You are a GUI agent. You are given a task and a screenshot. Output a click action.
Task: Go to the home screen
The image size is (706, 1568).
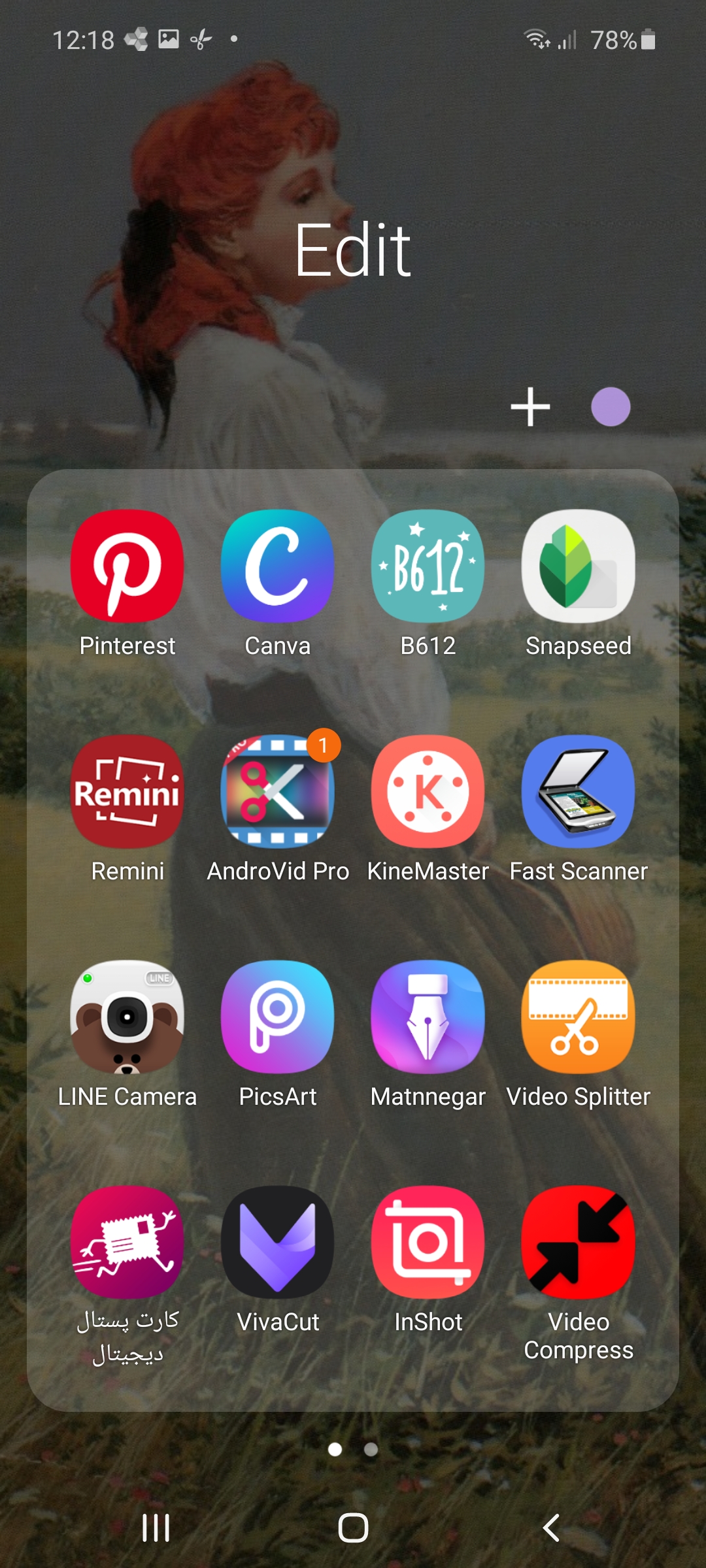tap(353, 1527)
